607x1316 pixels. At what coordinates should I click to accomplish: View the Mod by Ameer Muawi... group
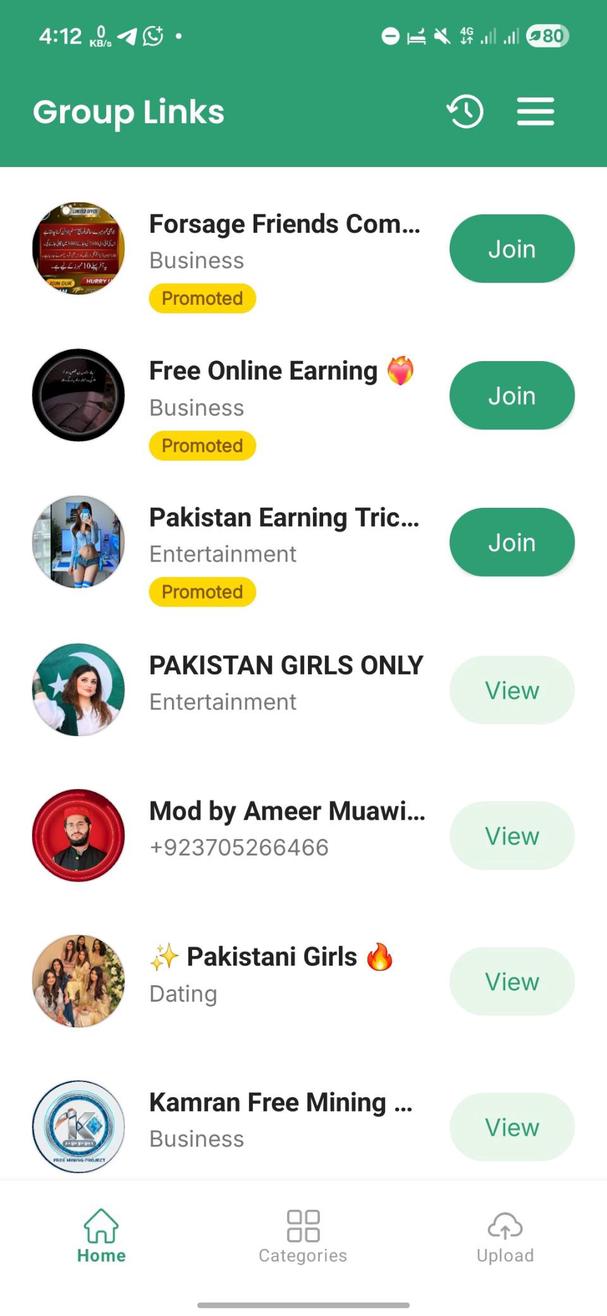coord(511,836)
